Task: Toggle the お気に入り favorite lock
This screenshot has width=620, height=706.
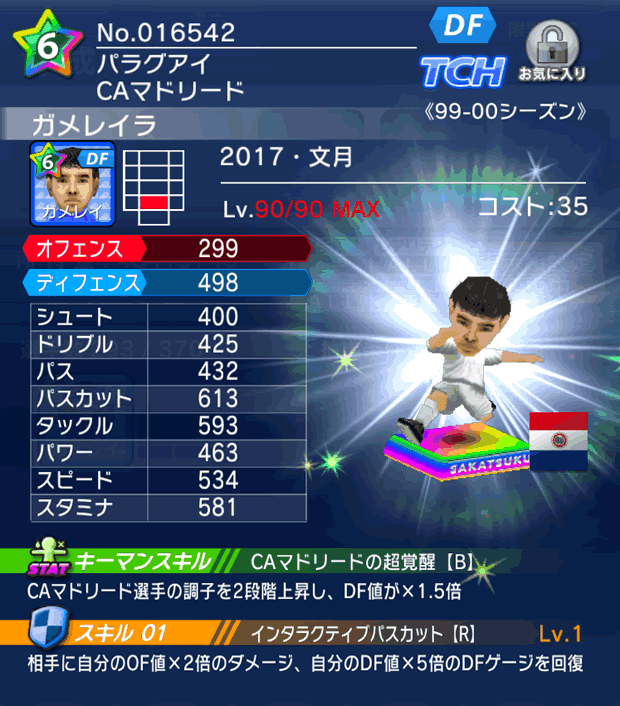Action: coord(551,50)
